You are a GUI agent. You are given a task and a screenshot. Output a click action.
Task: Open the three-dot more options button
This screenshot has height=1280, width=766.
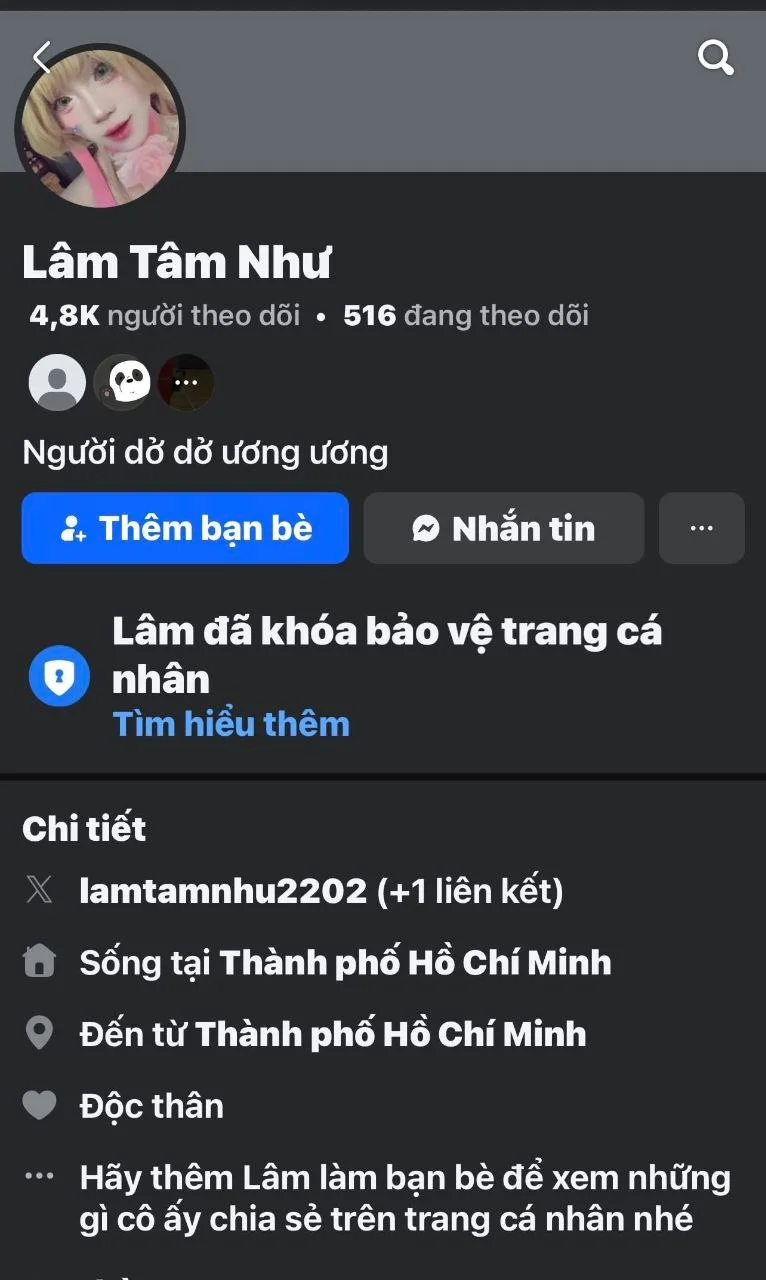[701, 528]
